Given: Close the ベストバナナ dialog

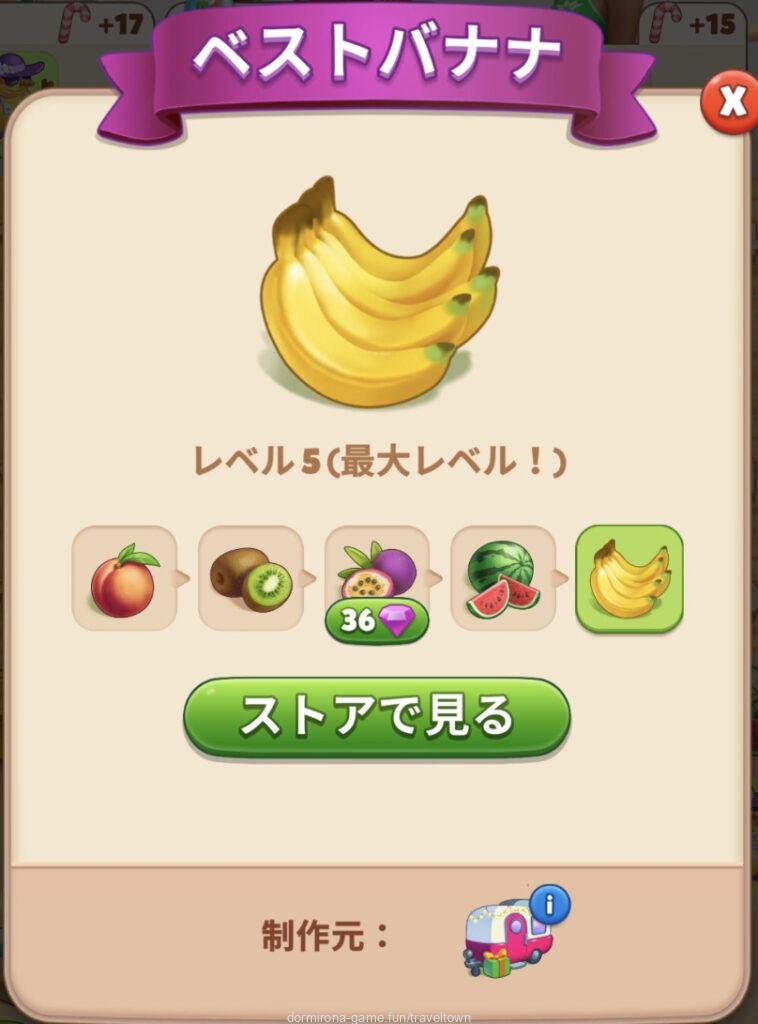Looking at the screenshot, I should pos(730,101).
